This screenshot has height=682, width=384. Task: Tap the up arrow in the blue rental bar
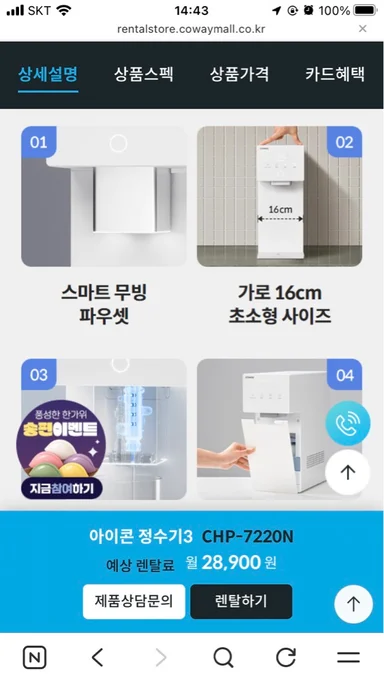point(353,604)
